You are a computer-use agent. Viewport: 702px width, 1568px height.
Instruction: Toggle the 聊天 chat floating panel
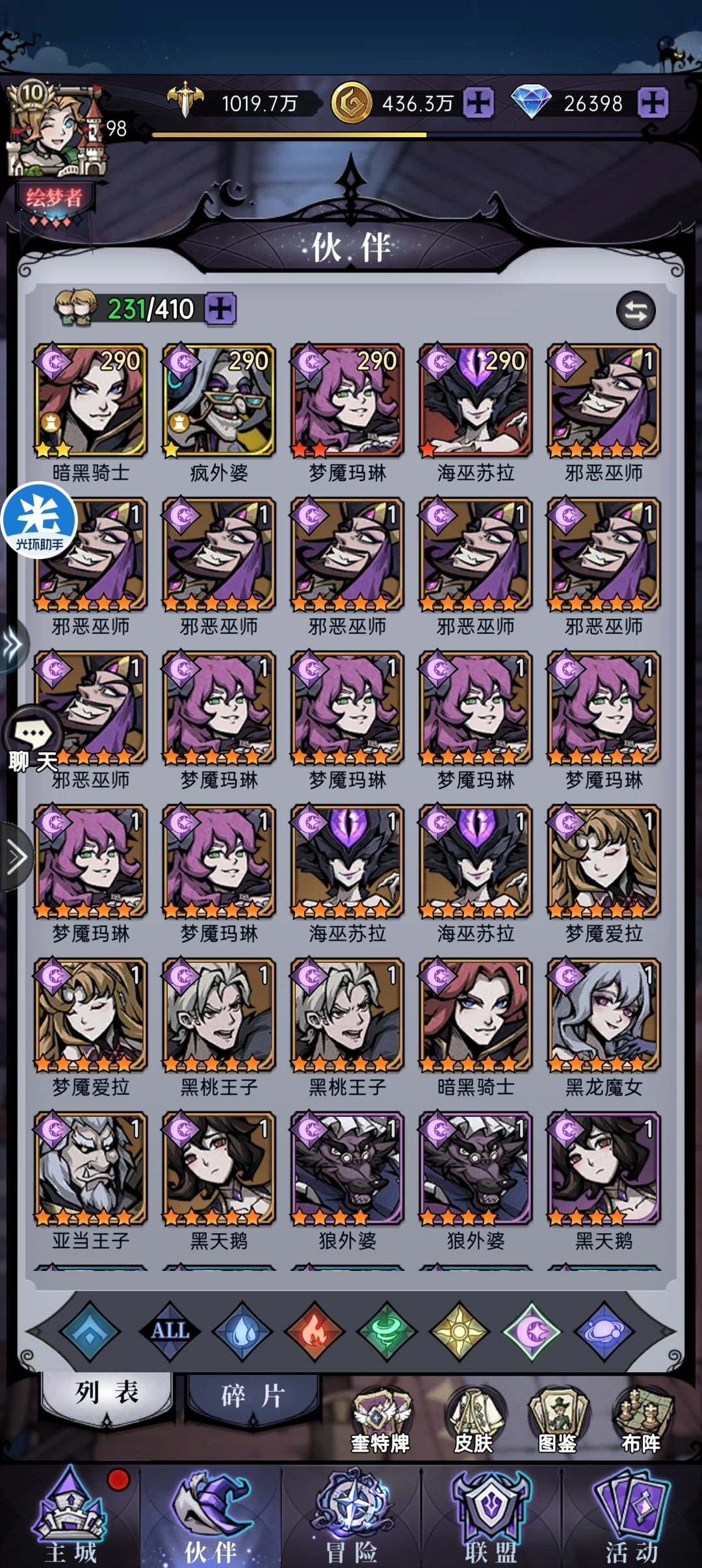[x=32, y=738]
